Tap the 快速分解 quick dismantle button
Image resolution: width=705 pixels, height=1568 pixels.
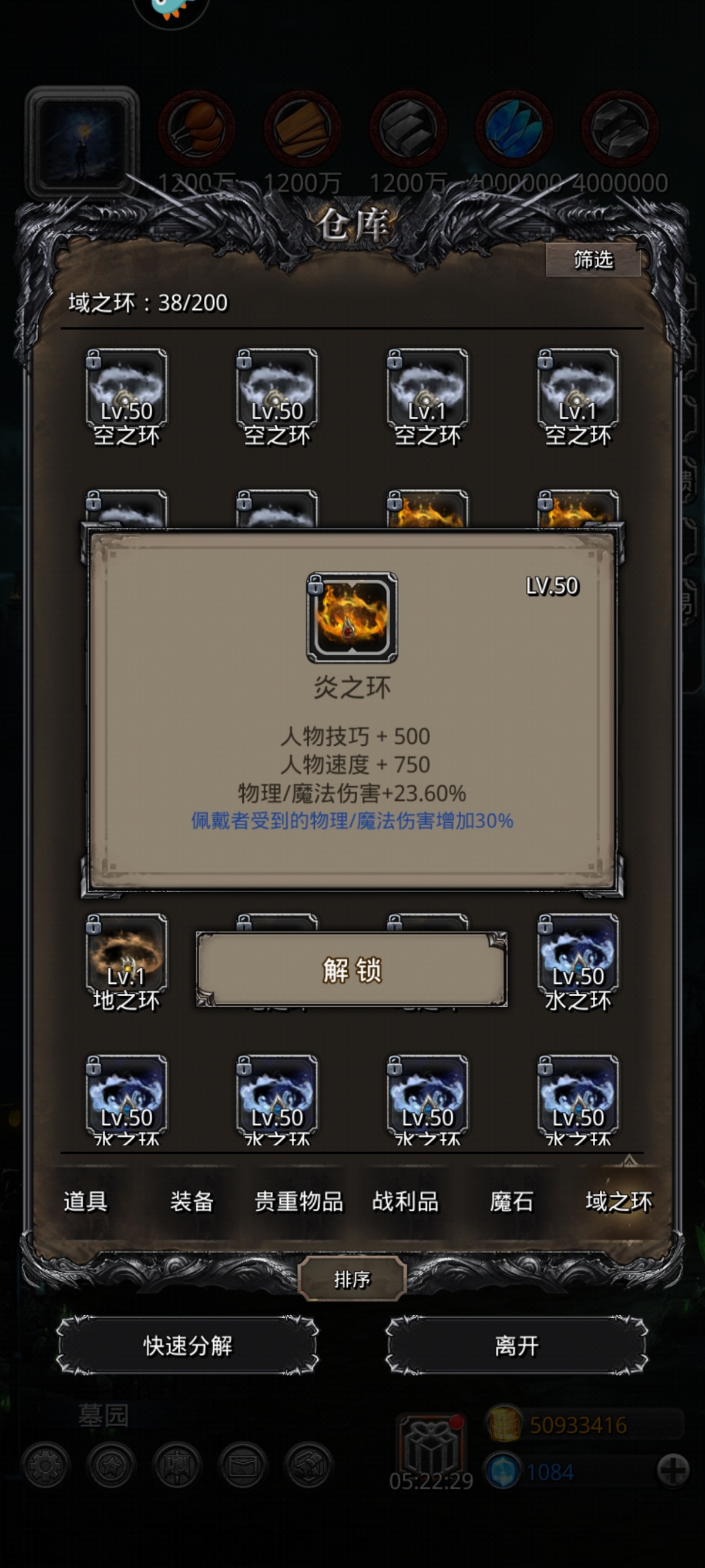(187, 1346)
